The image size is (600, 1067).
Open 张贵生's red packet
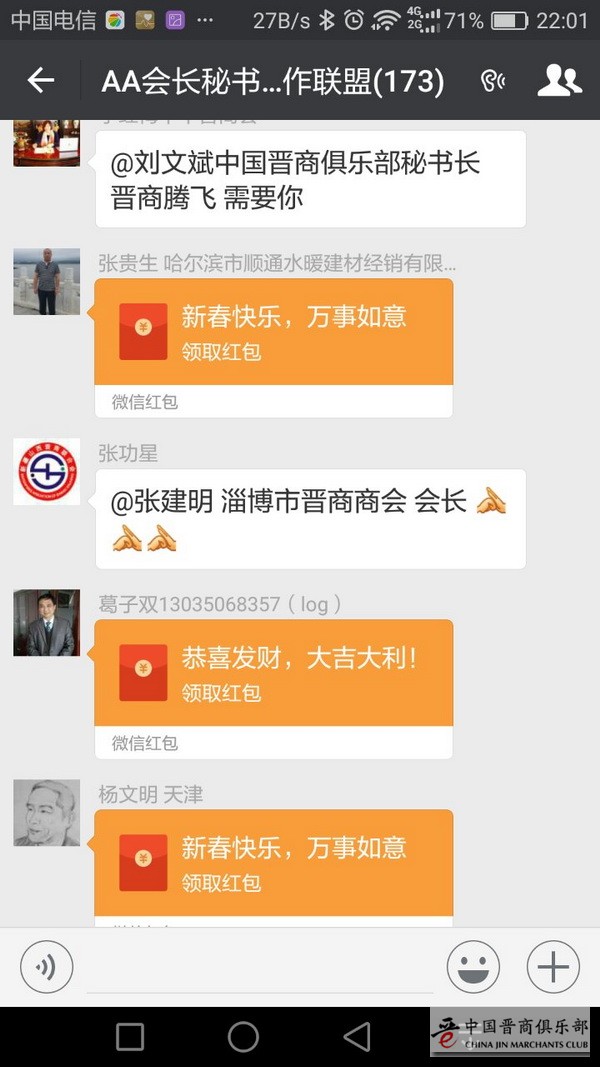273,332
